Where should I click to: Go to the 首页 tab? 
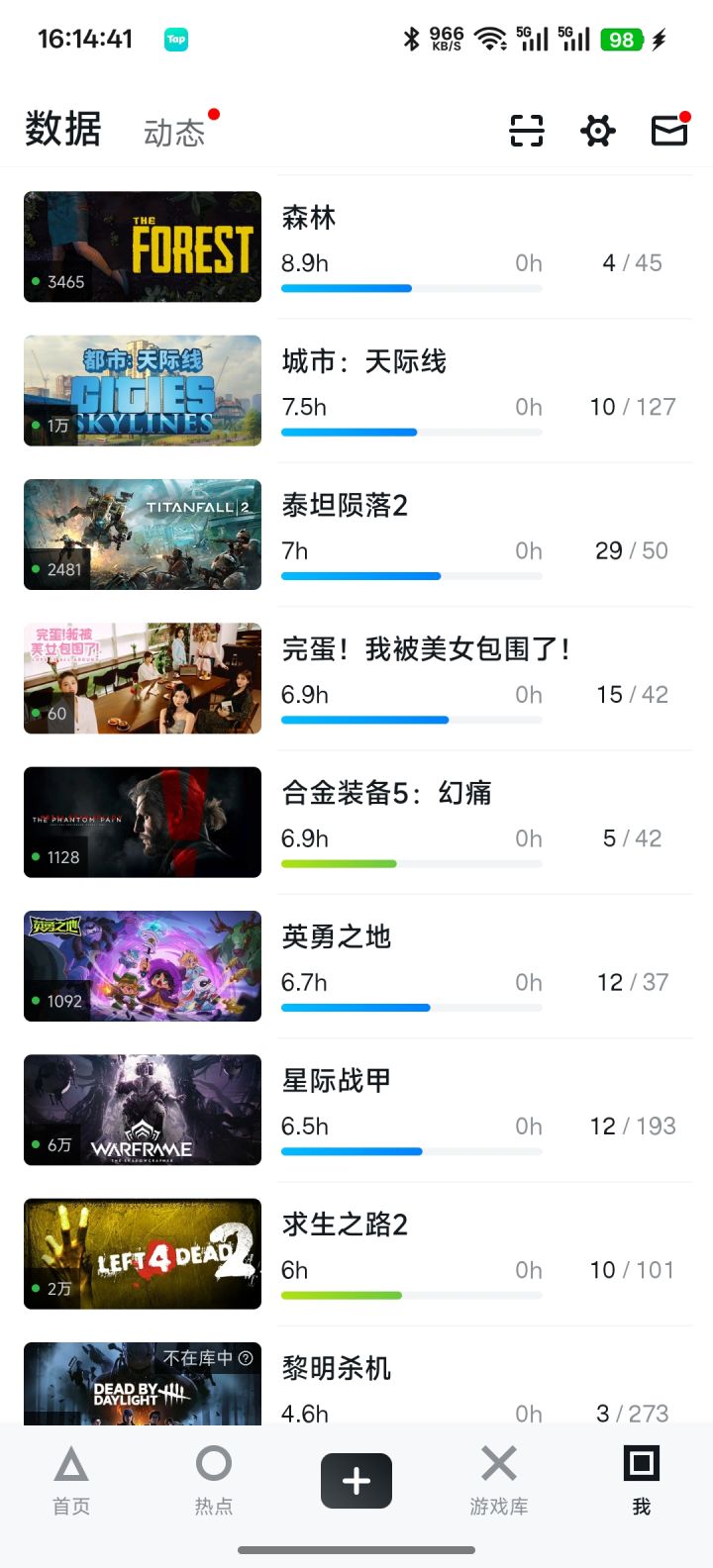(x=71, y=1480)
